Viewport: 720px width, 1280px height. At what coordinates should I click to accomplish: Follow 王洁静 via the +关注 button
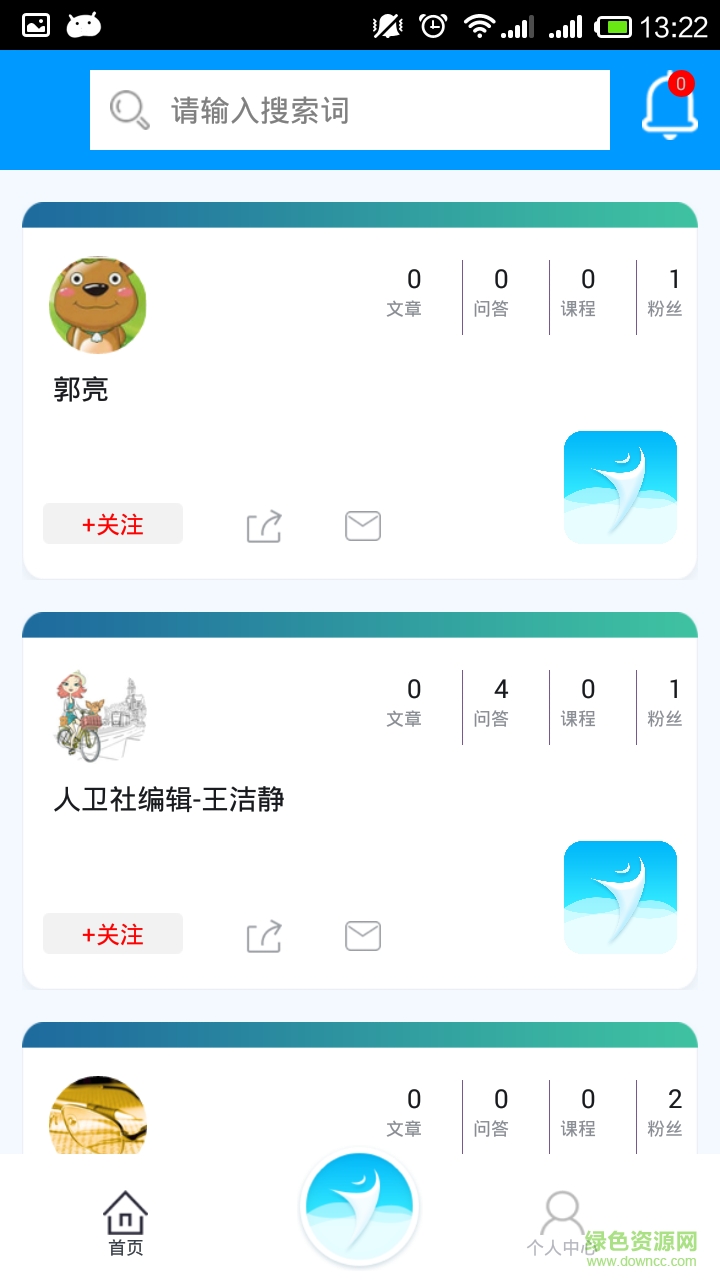(x=112, y=934)
